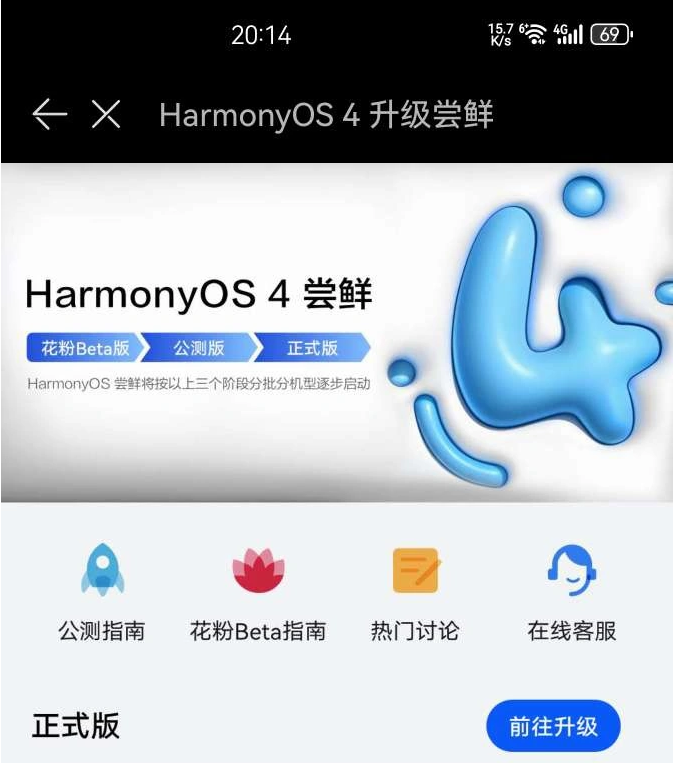Tap the 前往升级 button
The width and height of the screenshot is (673, 763).
point(553,726)
